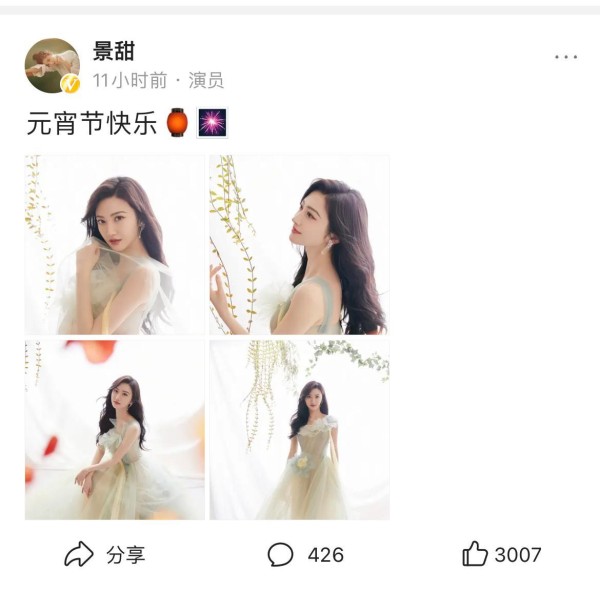Tap the username 景甜
The height and width of the screenshot is (592, 600).
click(x=114, y=52)
